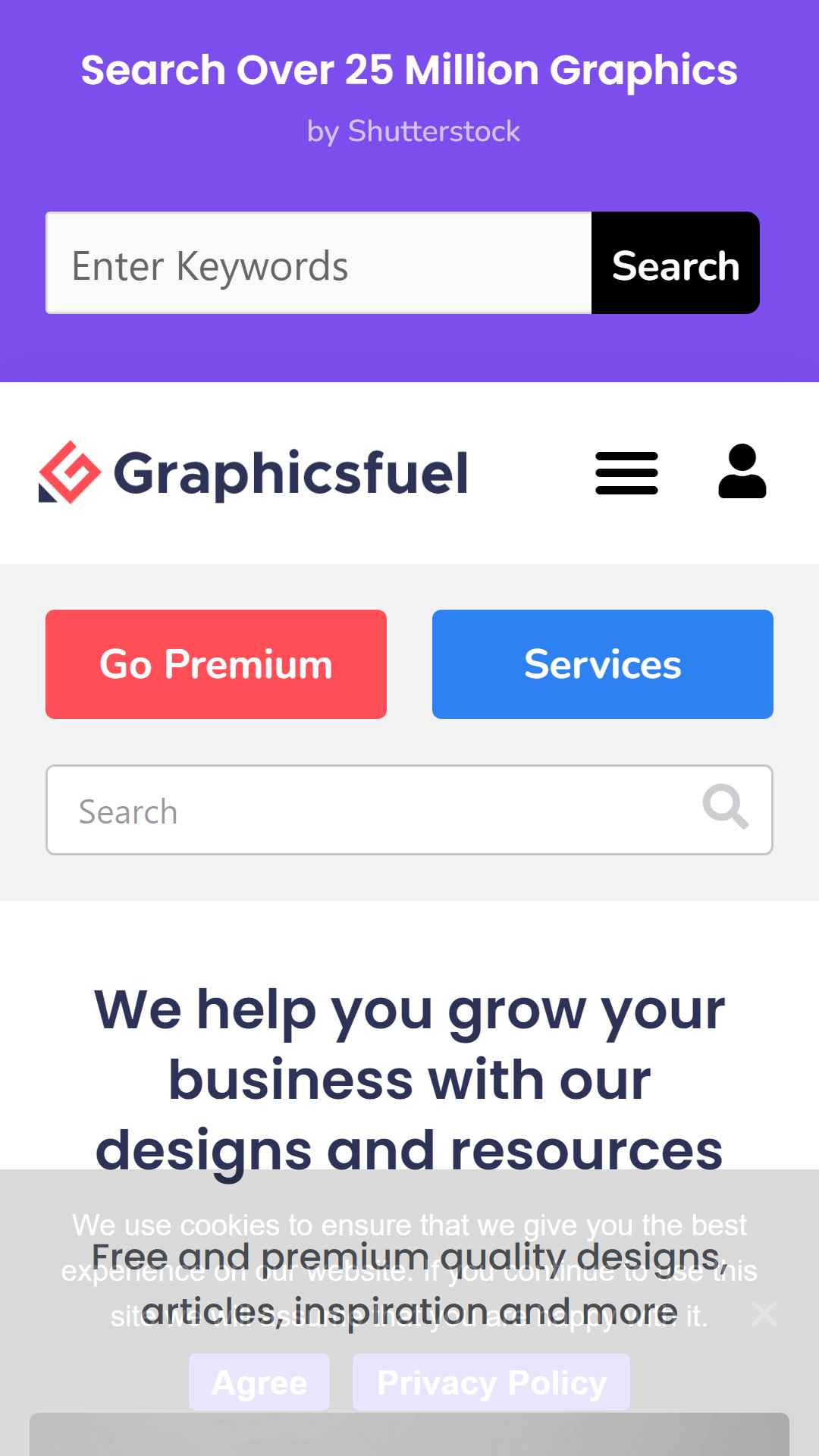Tap the Enter Keywords field

point(318,263)
